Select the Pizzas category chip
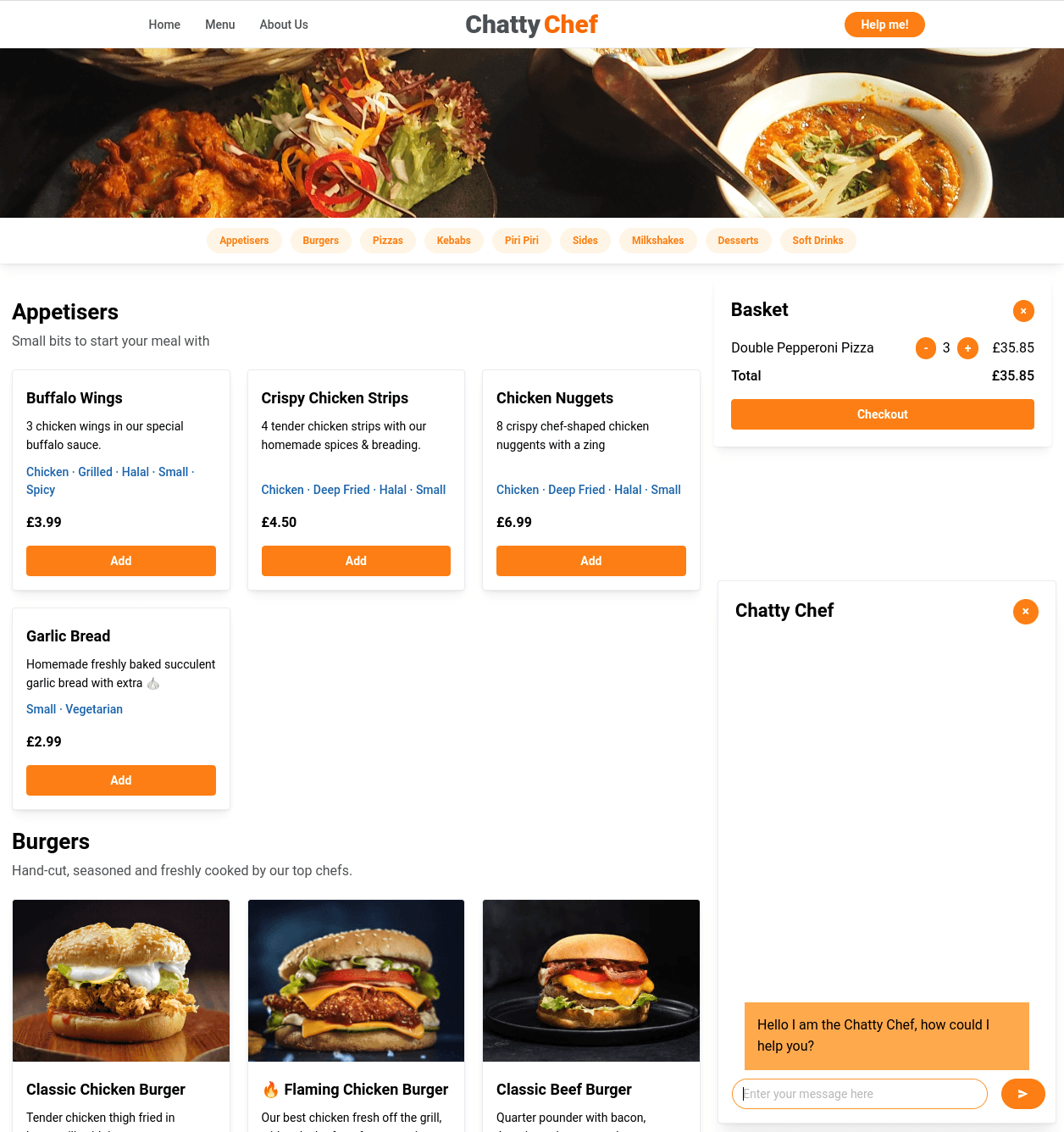This screenshot has width=1064, height=1132. [387, 241]
